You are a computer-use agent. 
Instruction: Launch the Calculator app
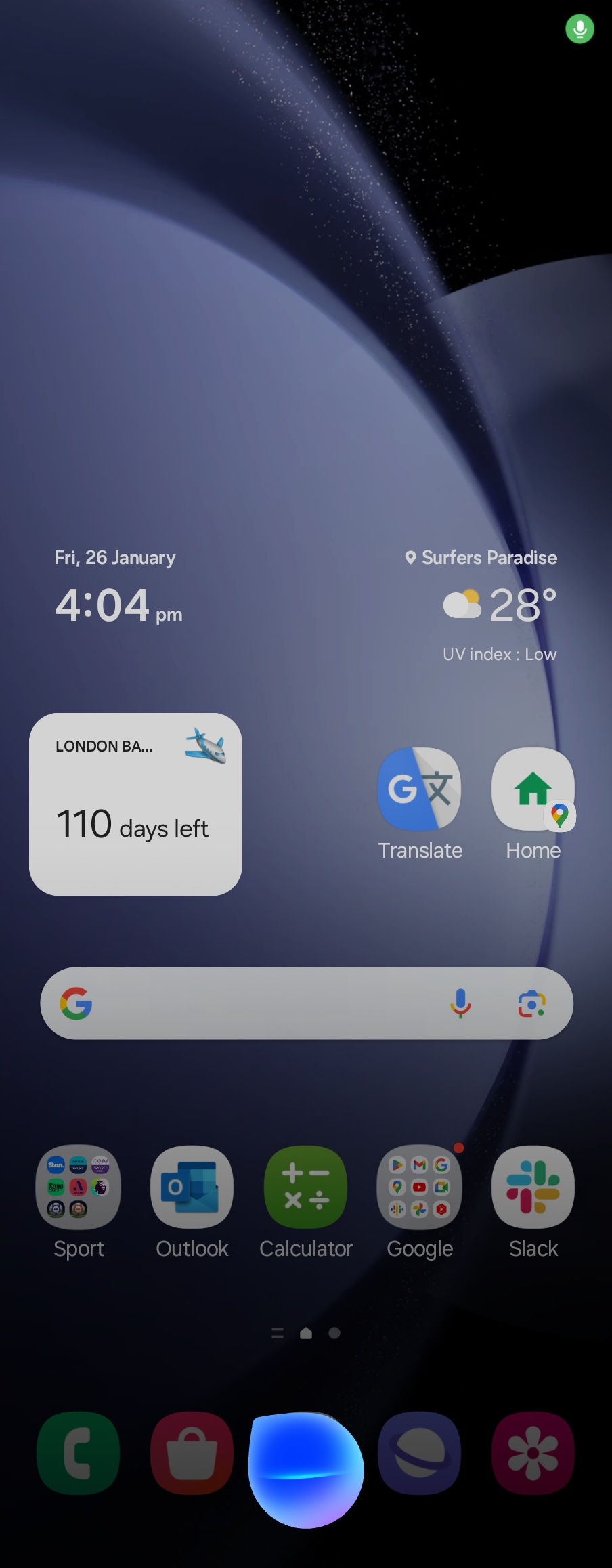(x=306, y=1187)
